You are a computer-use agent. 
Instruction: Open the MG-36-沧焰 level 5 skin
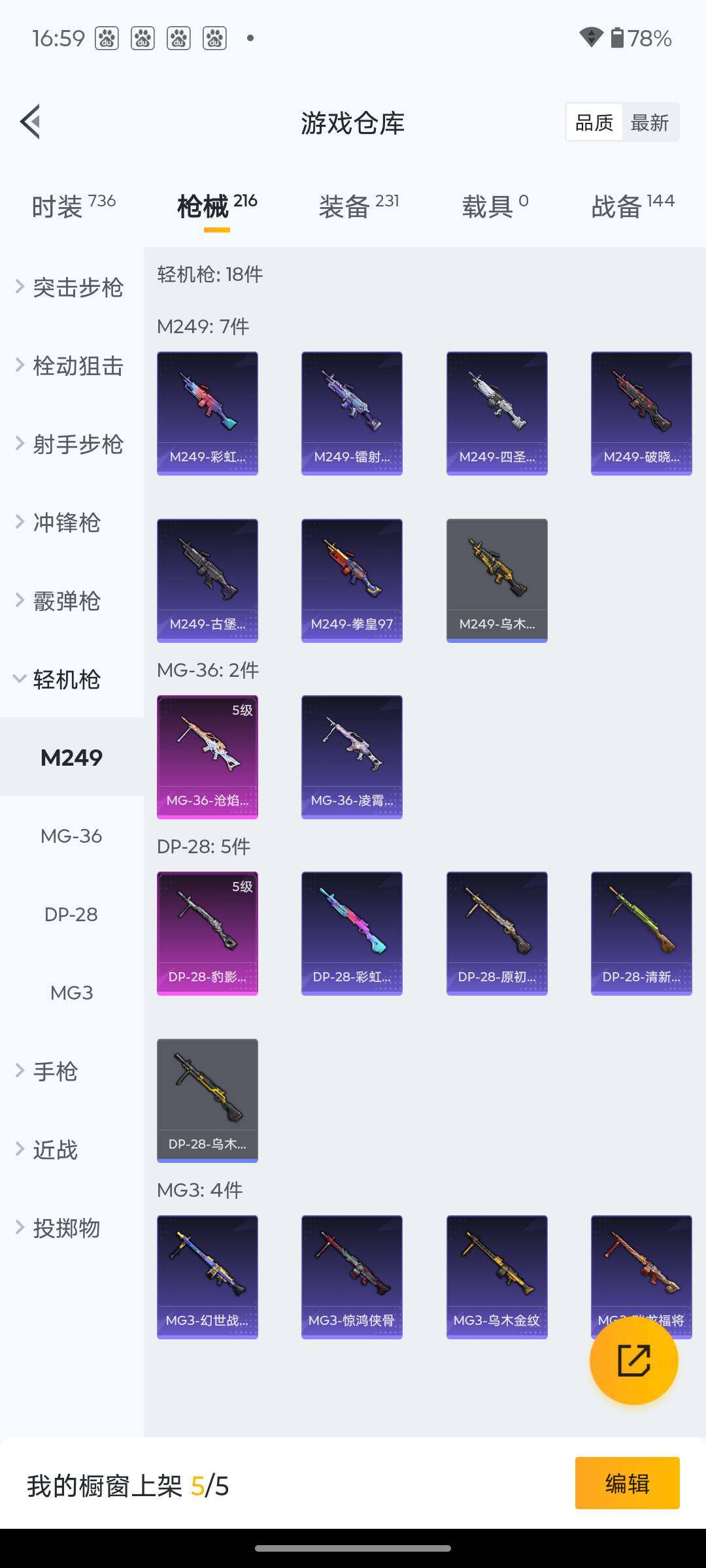tap(207, 757)
